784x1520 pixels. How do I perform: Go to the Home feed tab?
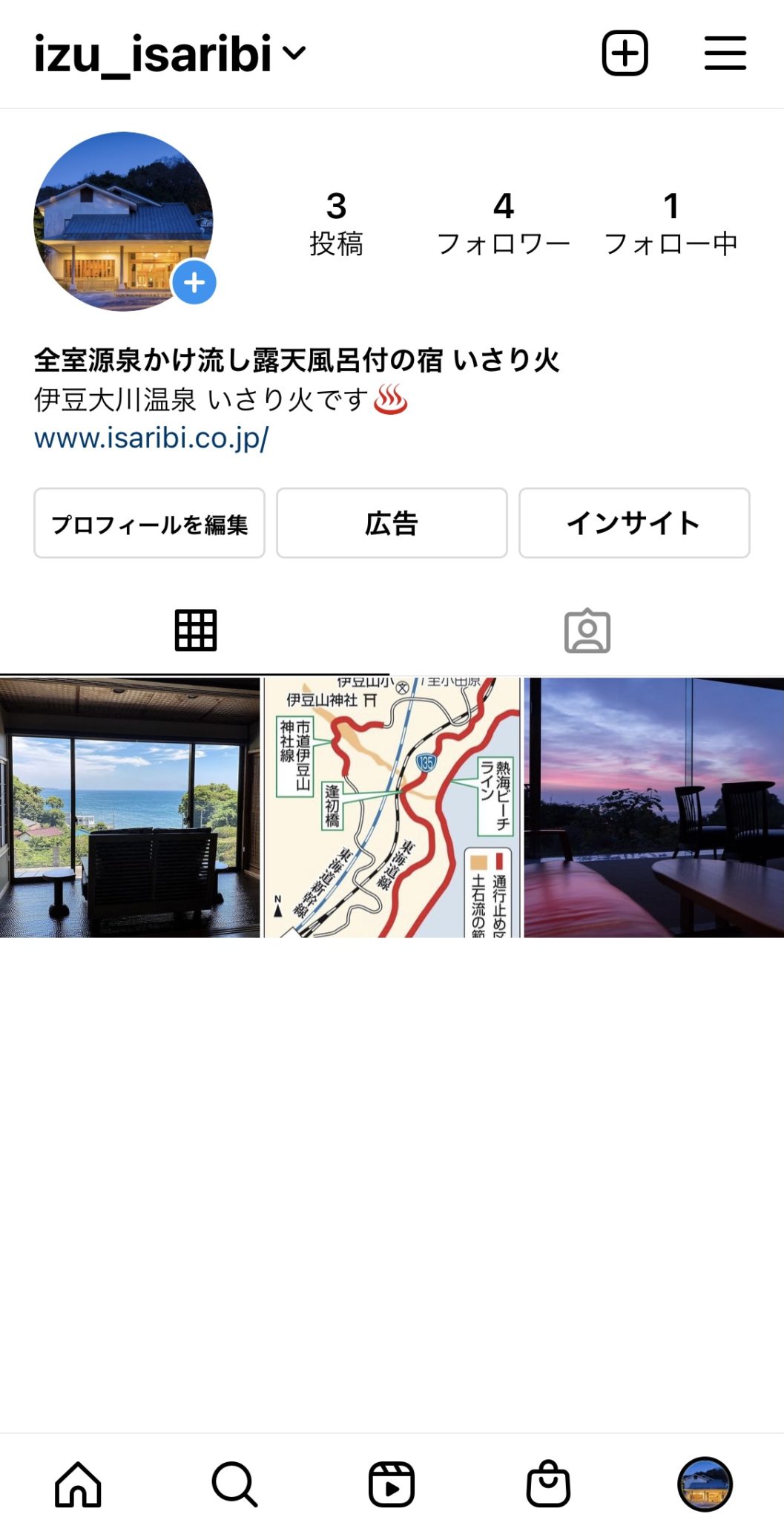78,1484
